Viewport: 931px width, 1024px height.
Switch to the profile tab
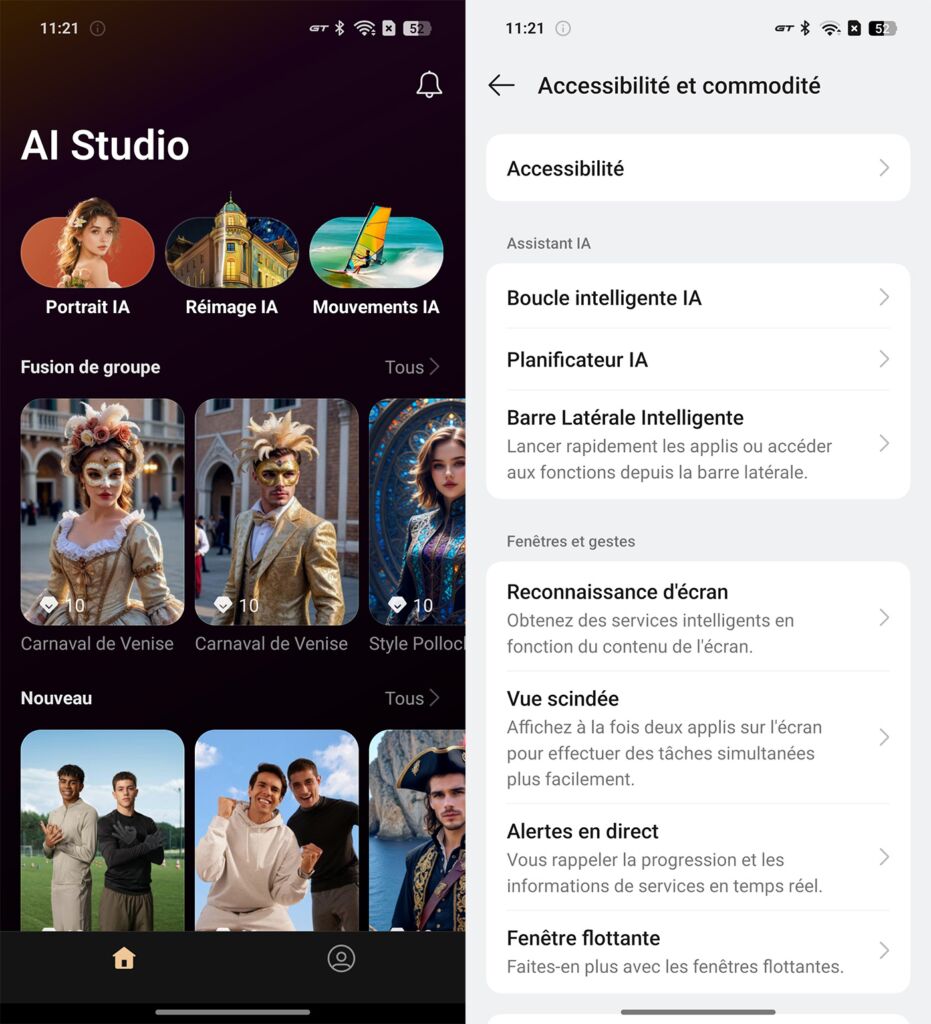click(x=341, y=959)
